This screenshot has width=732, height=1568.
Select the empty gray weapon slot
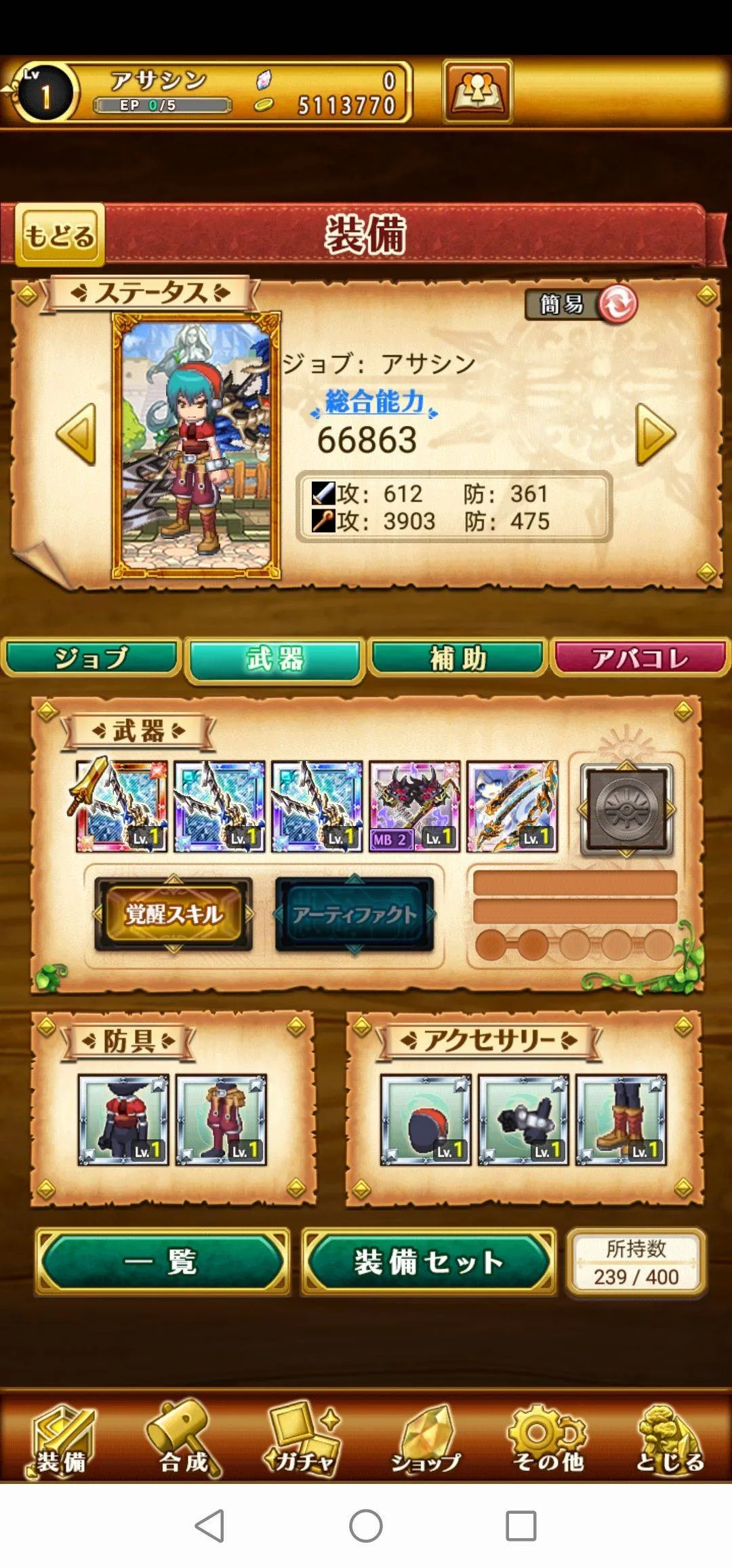click(626, 809)
